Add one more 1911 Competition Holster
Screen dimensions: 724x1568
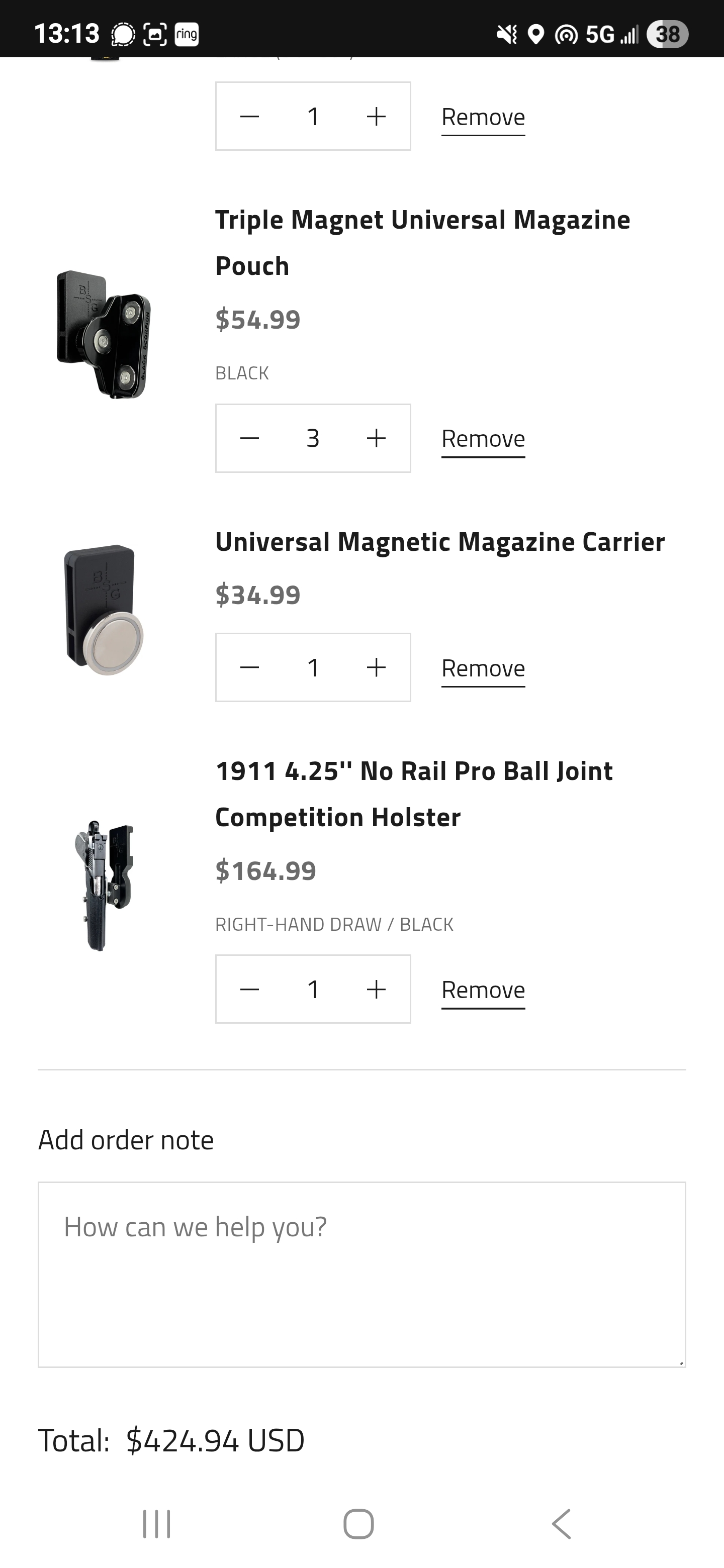point(376,989)
